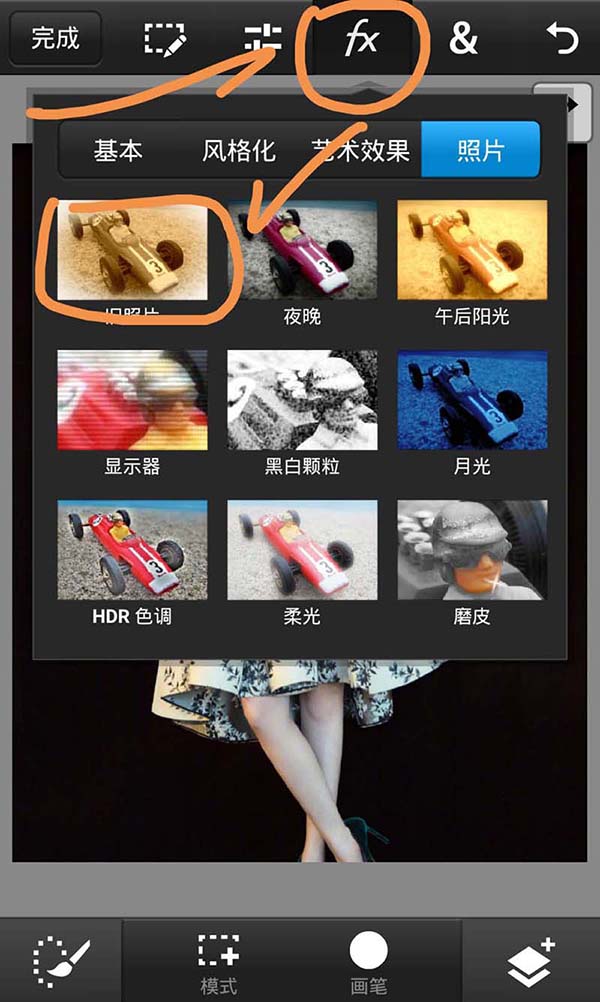The height and width of the screenshot is (1002, 600).
Task: Tap the ampersand tool icon
Action: (x=463, y=39)
